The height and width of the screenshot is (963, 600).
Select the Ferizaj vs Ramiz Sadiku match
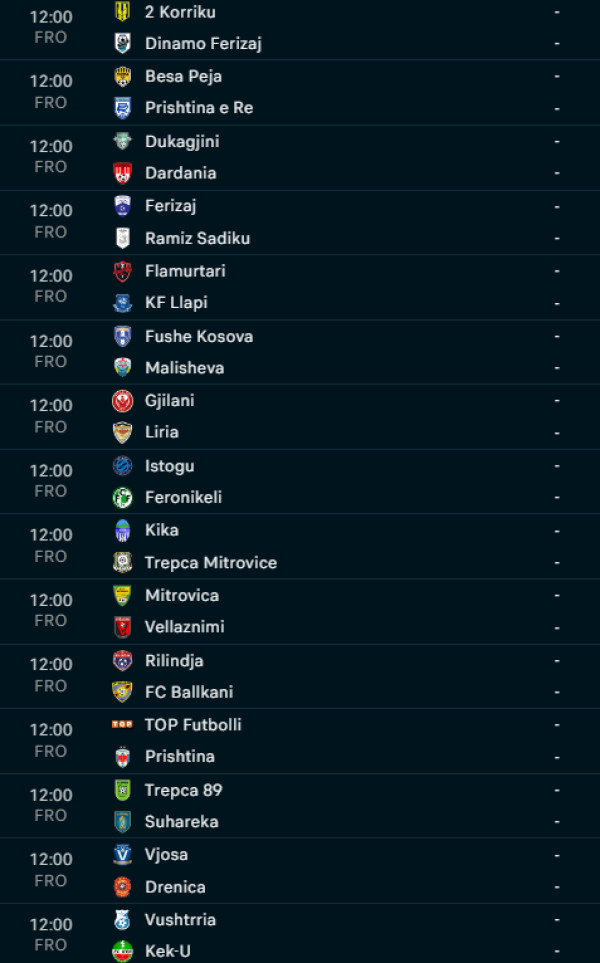tap(300, 222)
